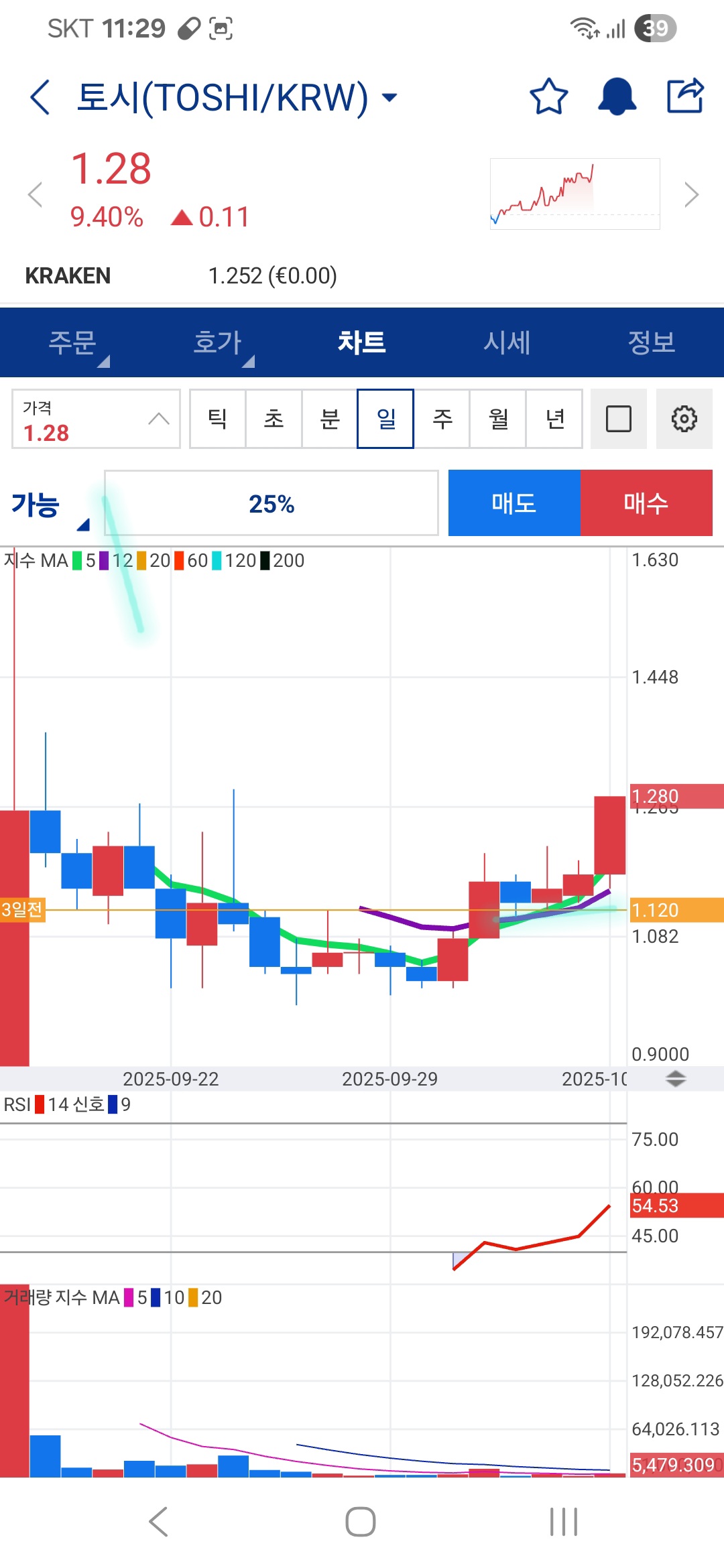Tap the red 매수 buy button
724x1568 pixels.
tap(646, 503)
